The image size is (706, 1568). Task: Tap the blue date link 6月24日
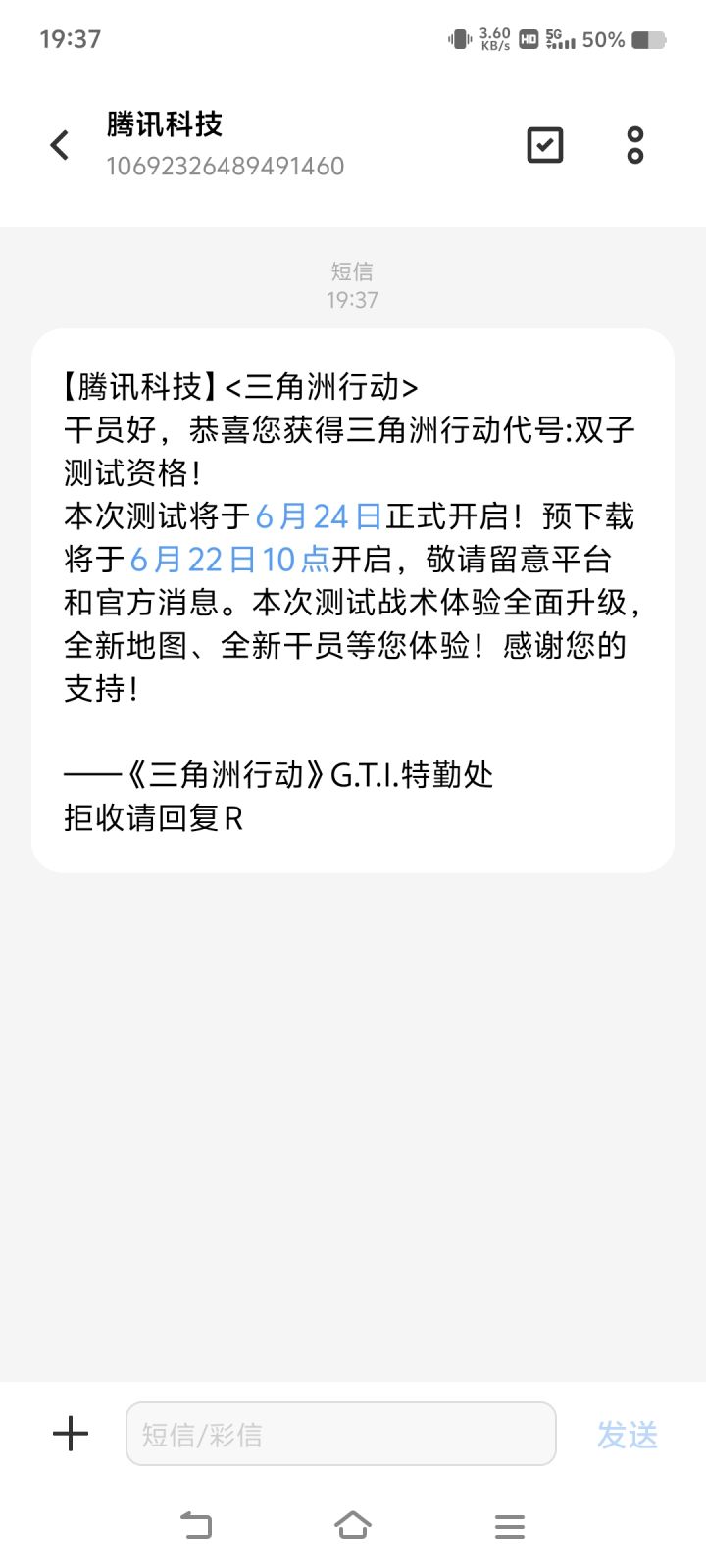click(320, 514)
